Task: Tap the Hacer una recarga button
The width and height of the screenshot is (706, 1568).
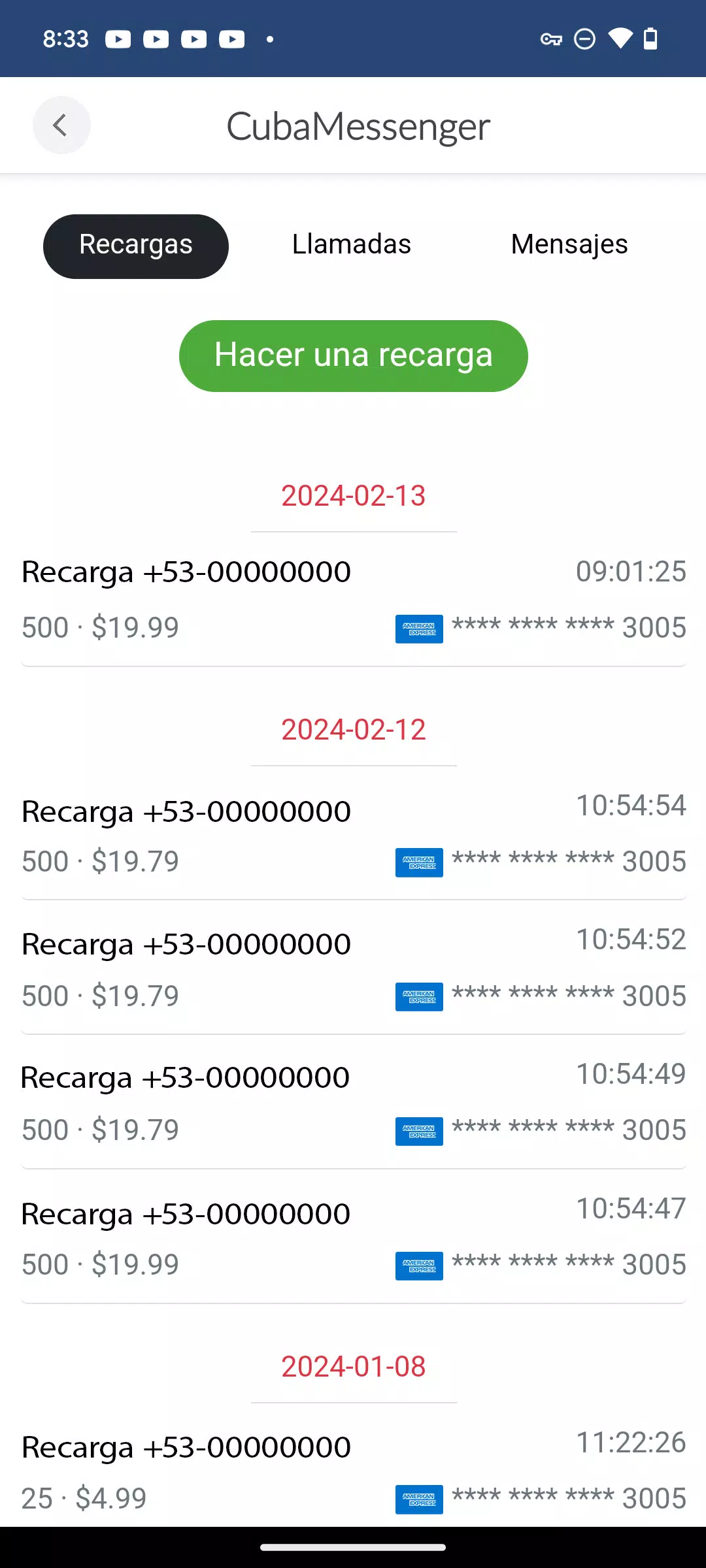Action: point(353,355)
